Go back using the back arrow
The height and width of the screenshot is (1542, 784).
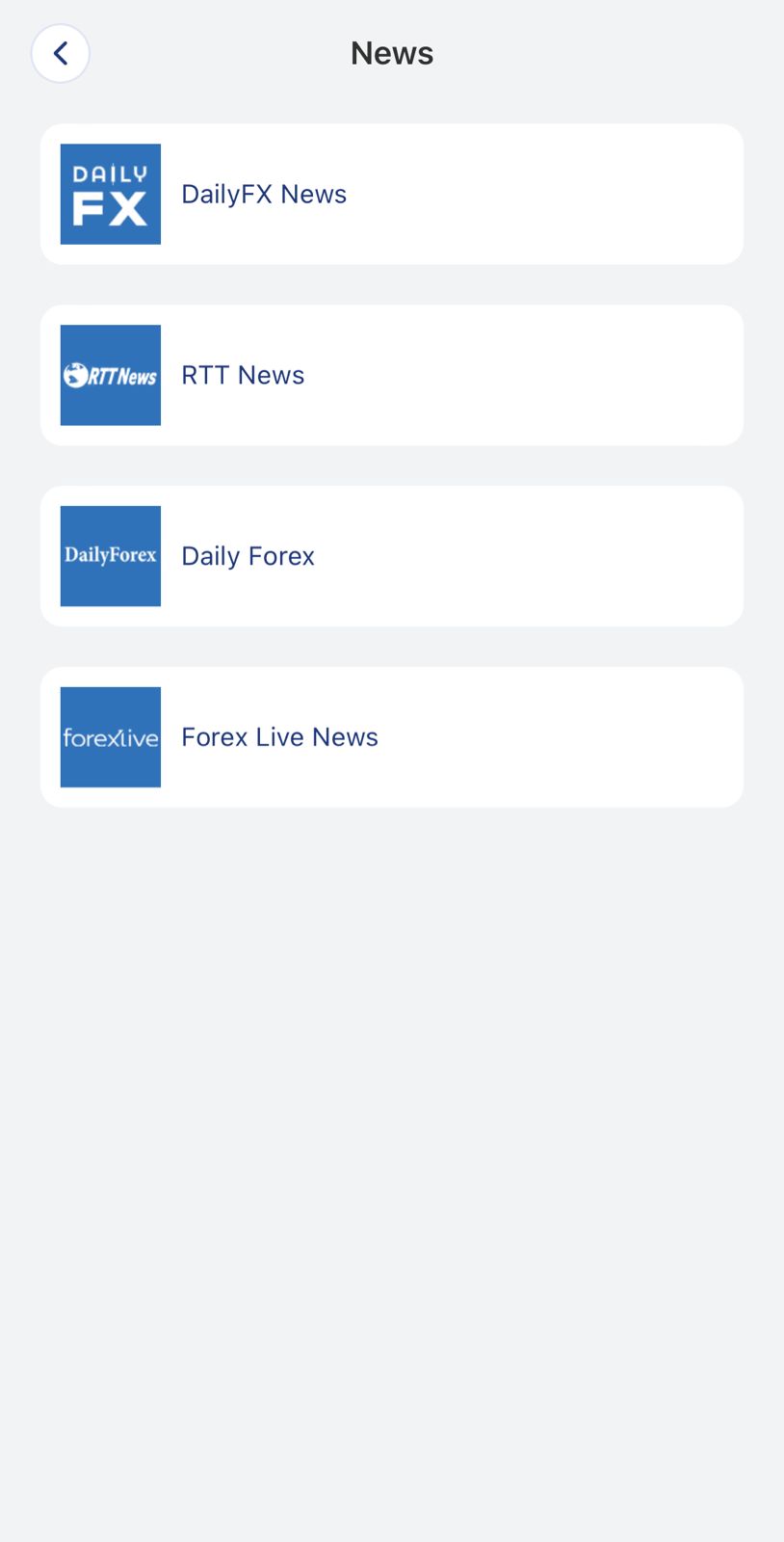point(60,53)
